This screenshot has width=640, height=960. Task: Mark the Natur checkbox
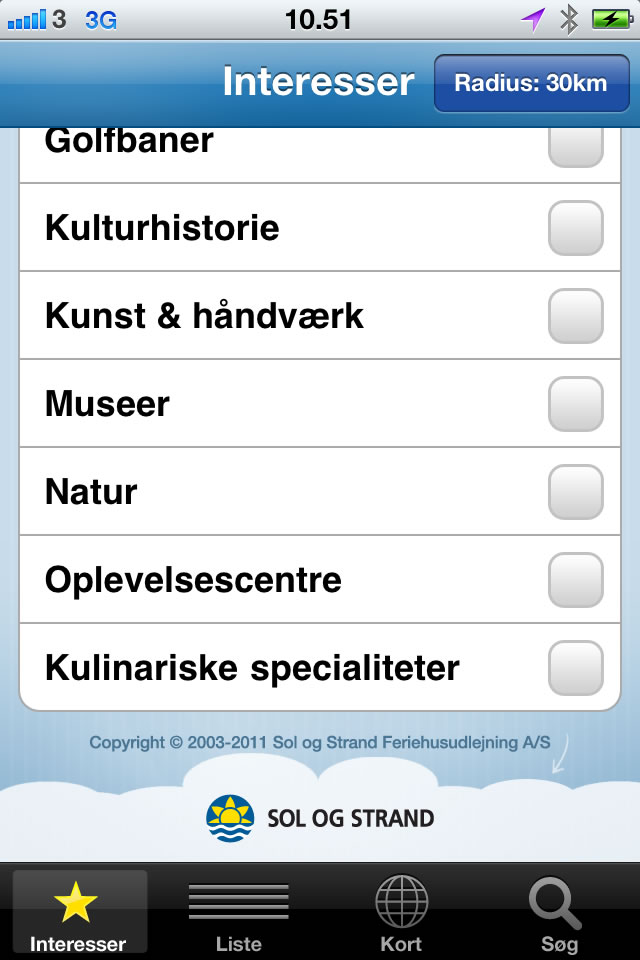(576, 492)
